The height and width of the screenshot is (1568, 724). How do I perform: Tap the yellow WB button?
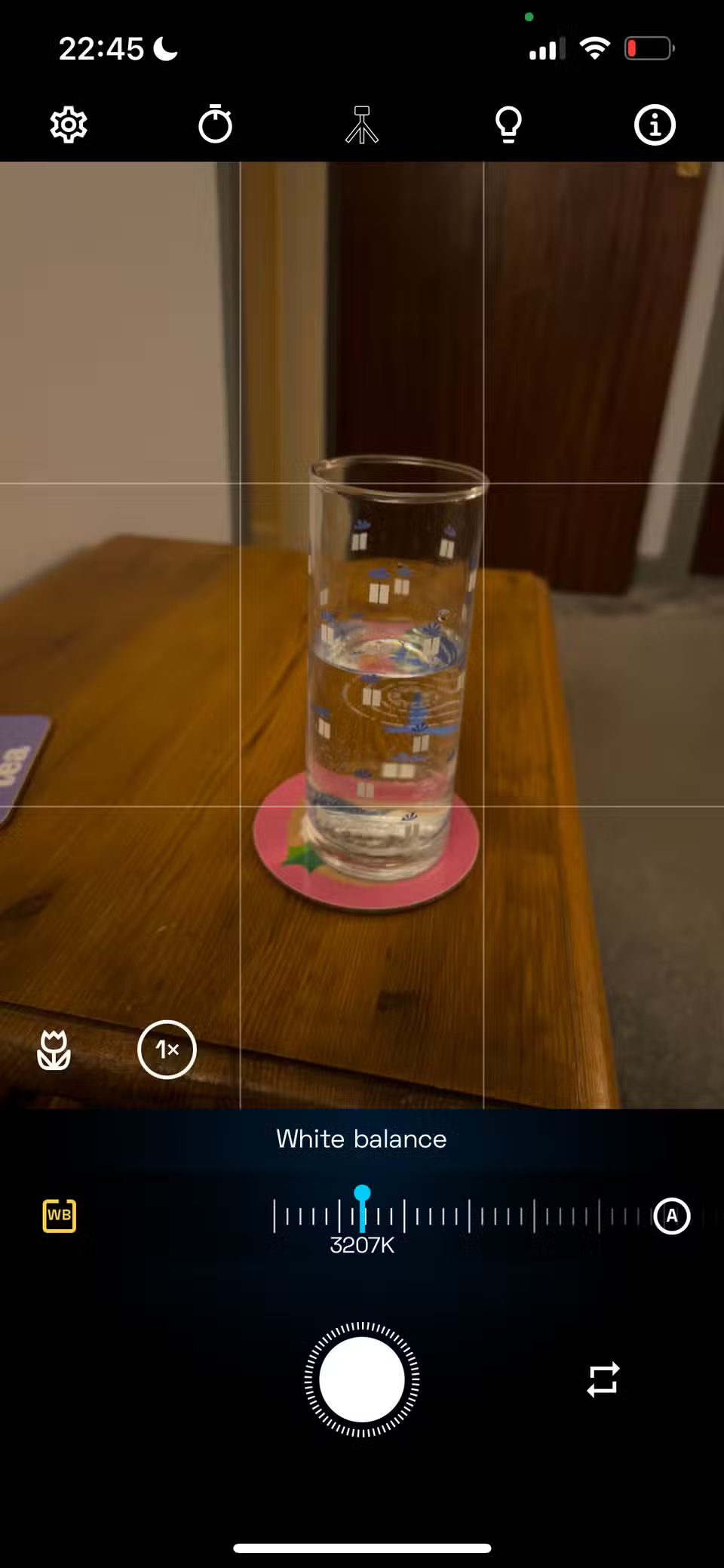[60, 1216]
